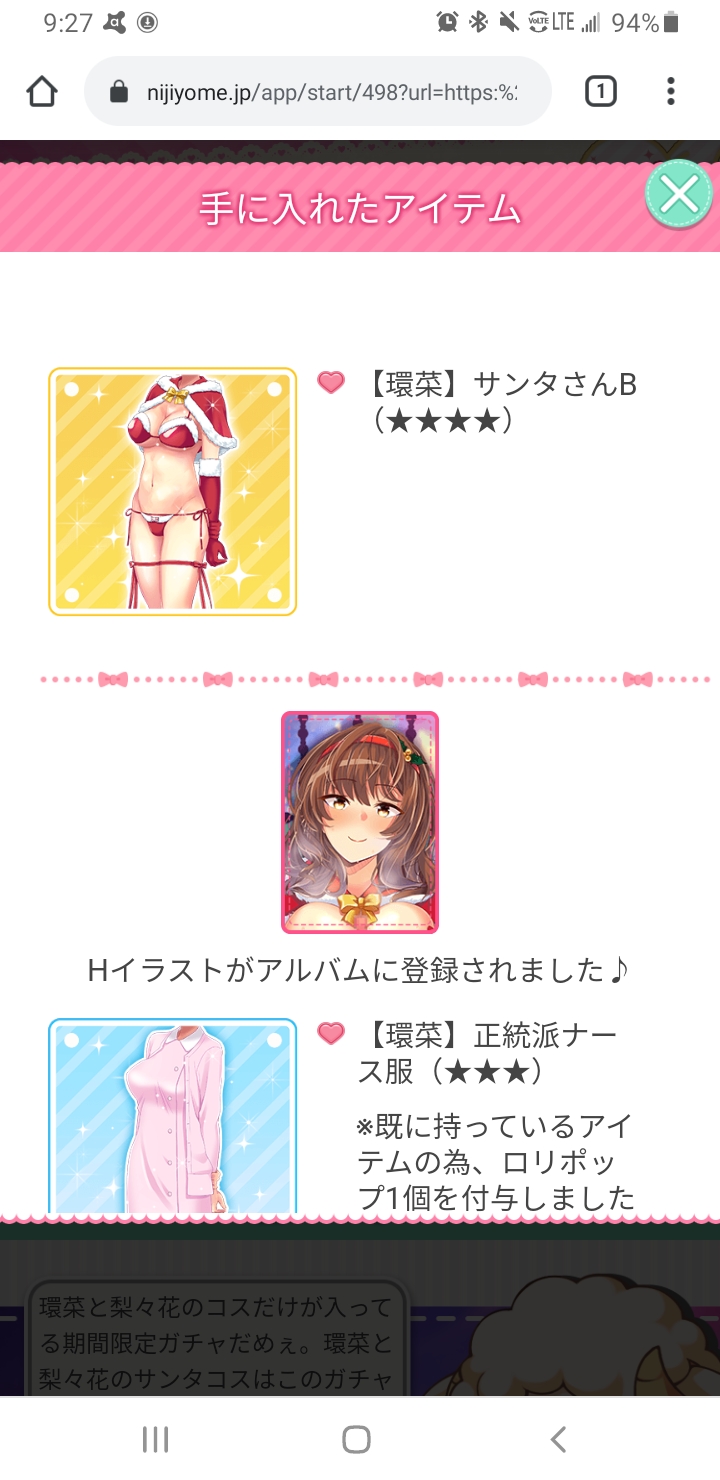This screenshot has width=720, height=1480.
Task: Open Chrome's overflow menu
Action: coord(670,92)
